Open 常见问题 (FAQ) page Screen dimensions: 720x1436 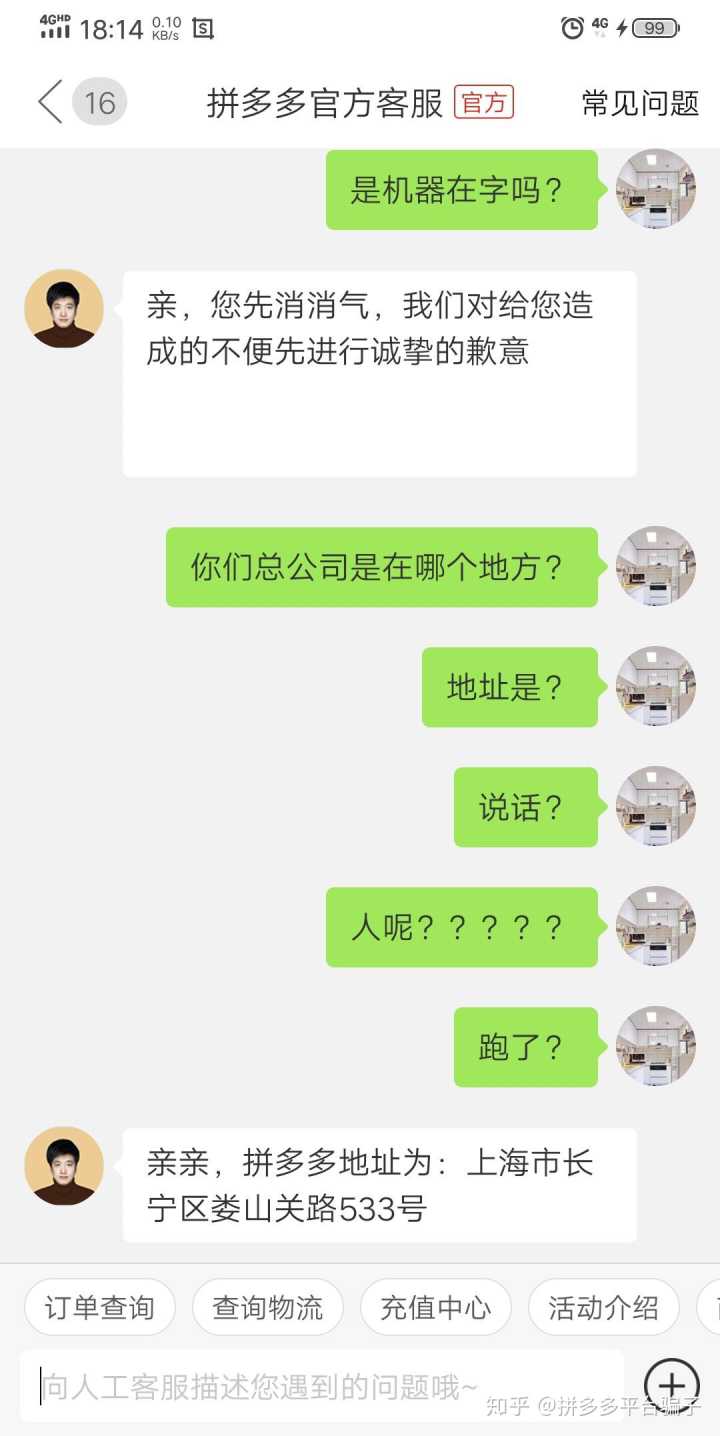coord(640,103)
